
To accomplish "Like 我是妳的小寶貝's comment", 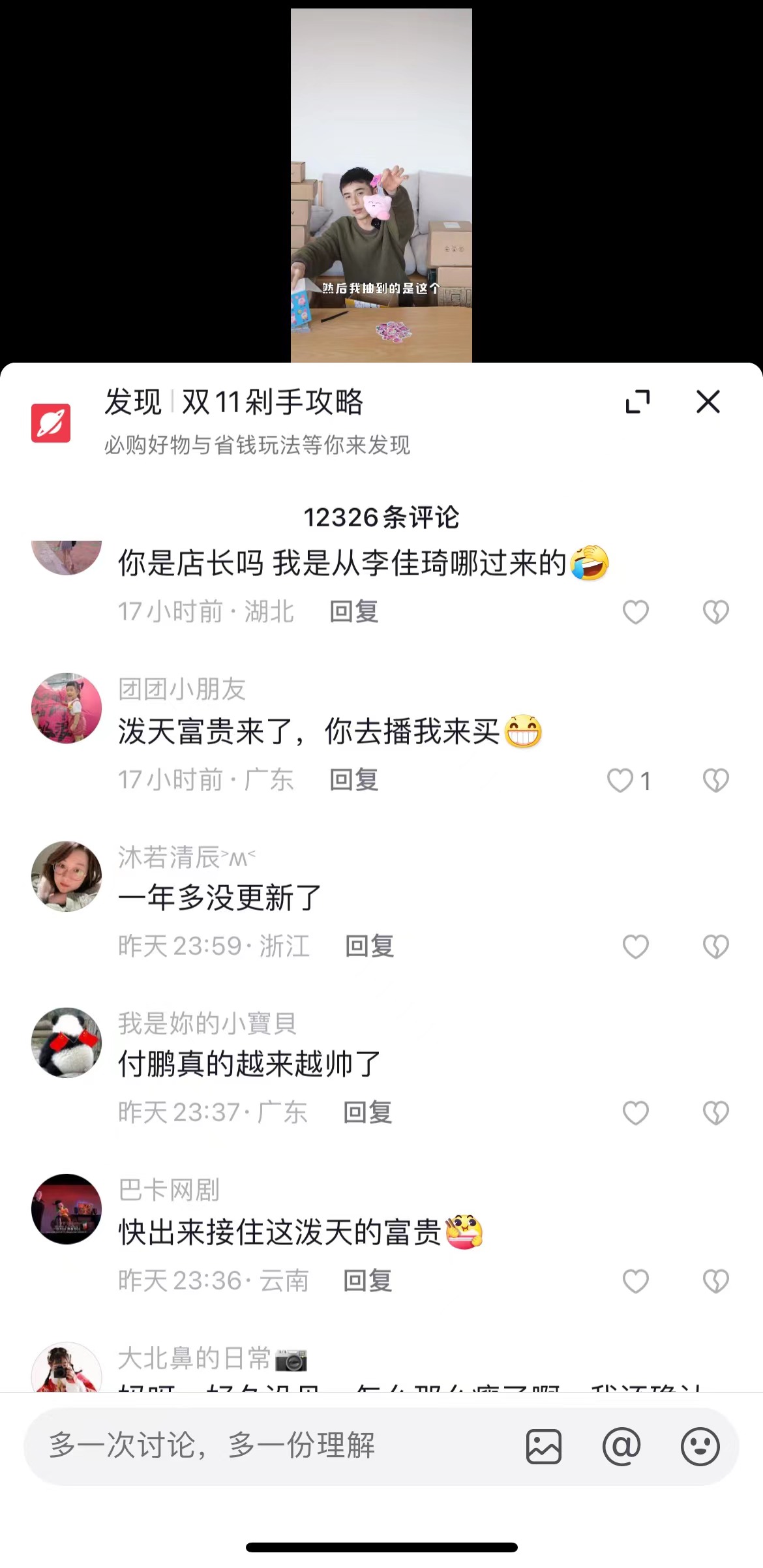I will coord(635,1113).
